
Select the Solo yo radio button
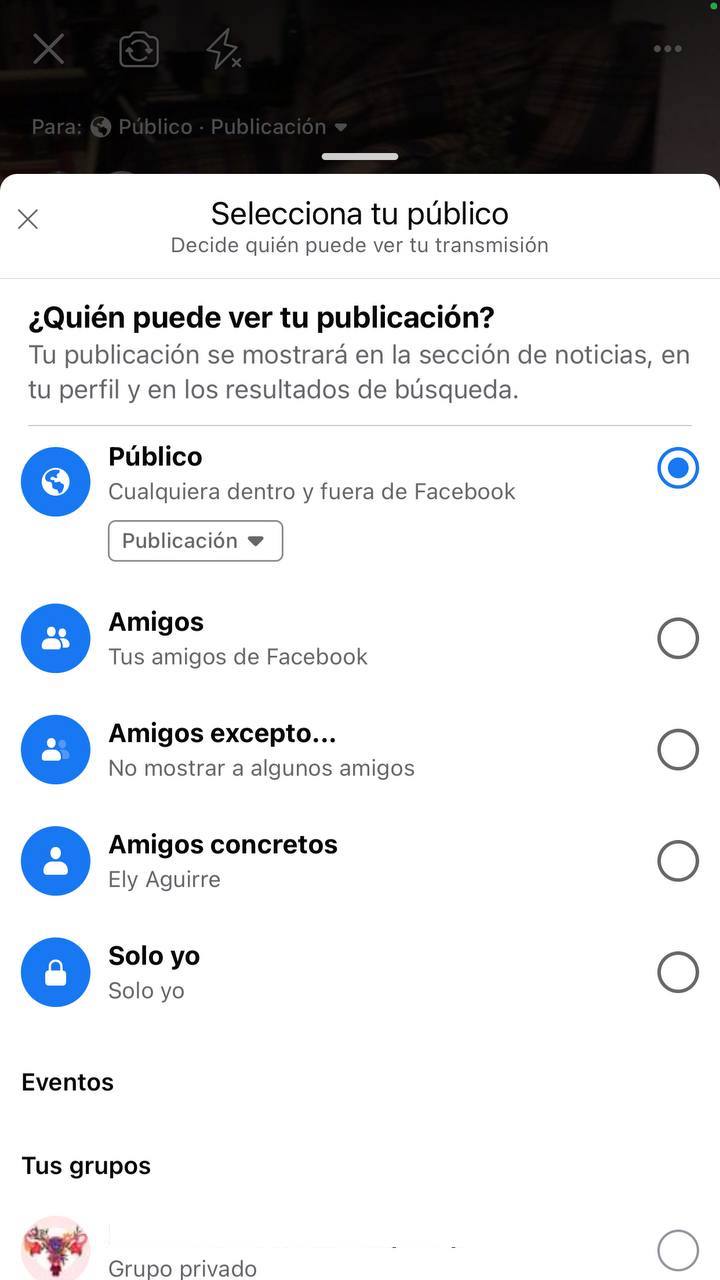coord(678,971)
